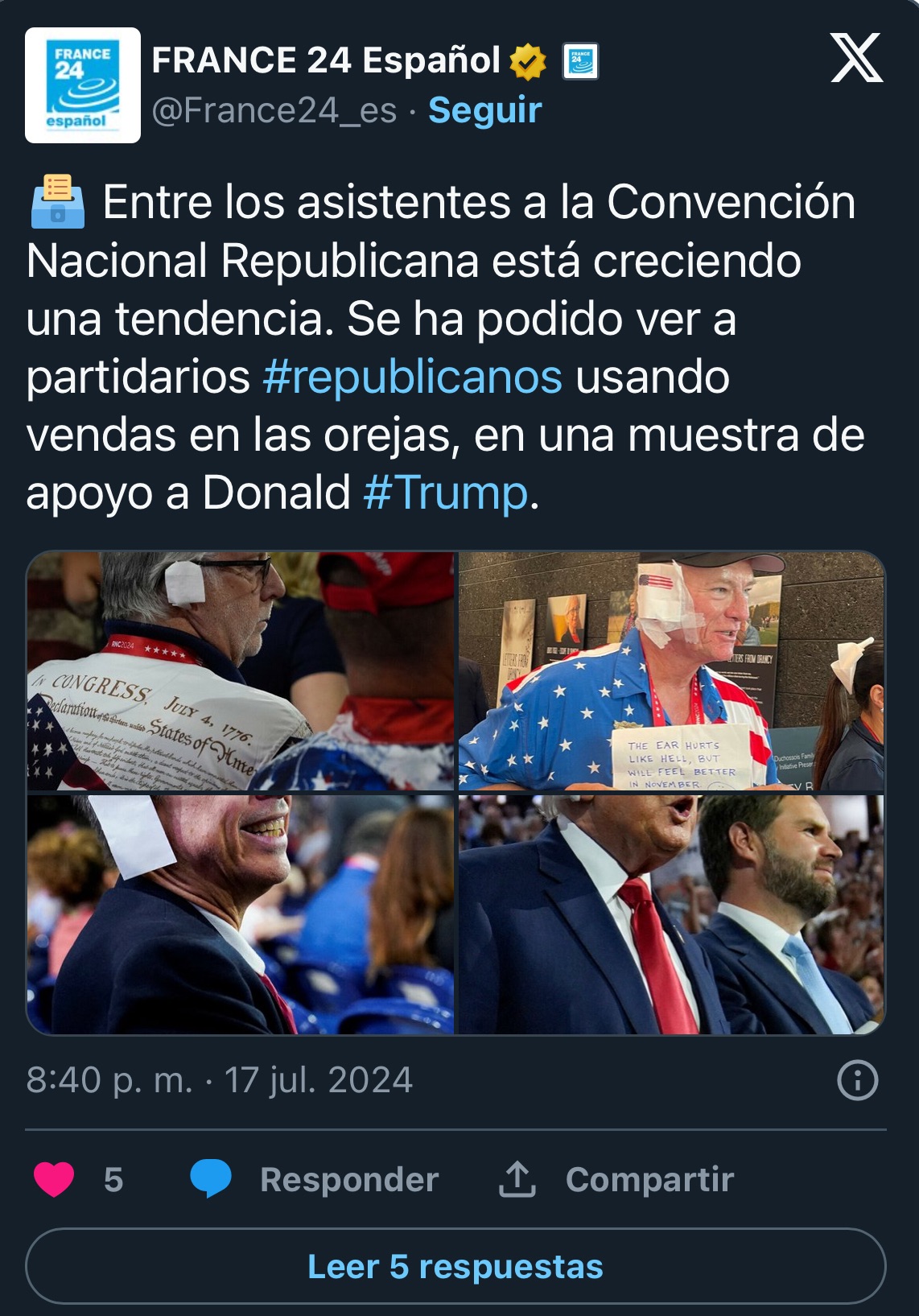Like this tweet with the heart
The image size is (919, 1316).
tap(55, 1179)
